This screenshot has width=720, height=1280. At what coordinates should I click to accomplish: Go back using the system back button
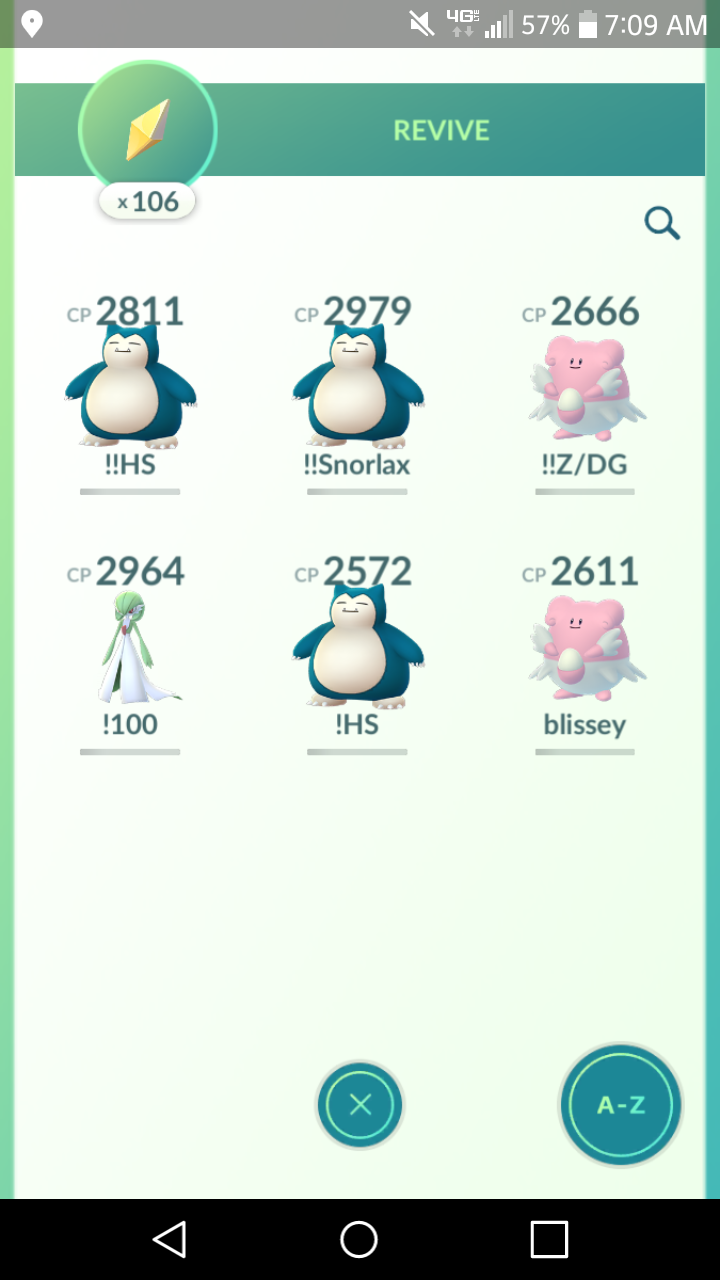169,1239
